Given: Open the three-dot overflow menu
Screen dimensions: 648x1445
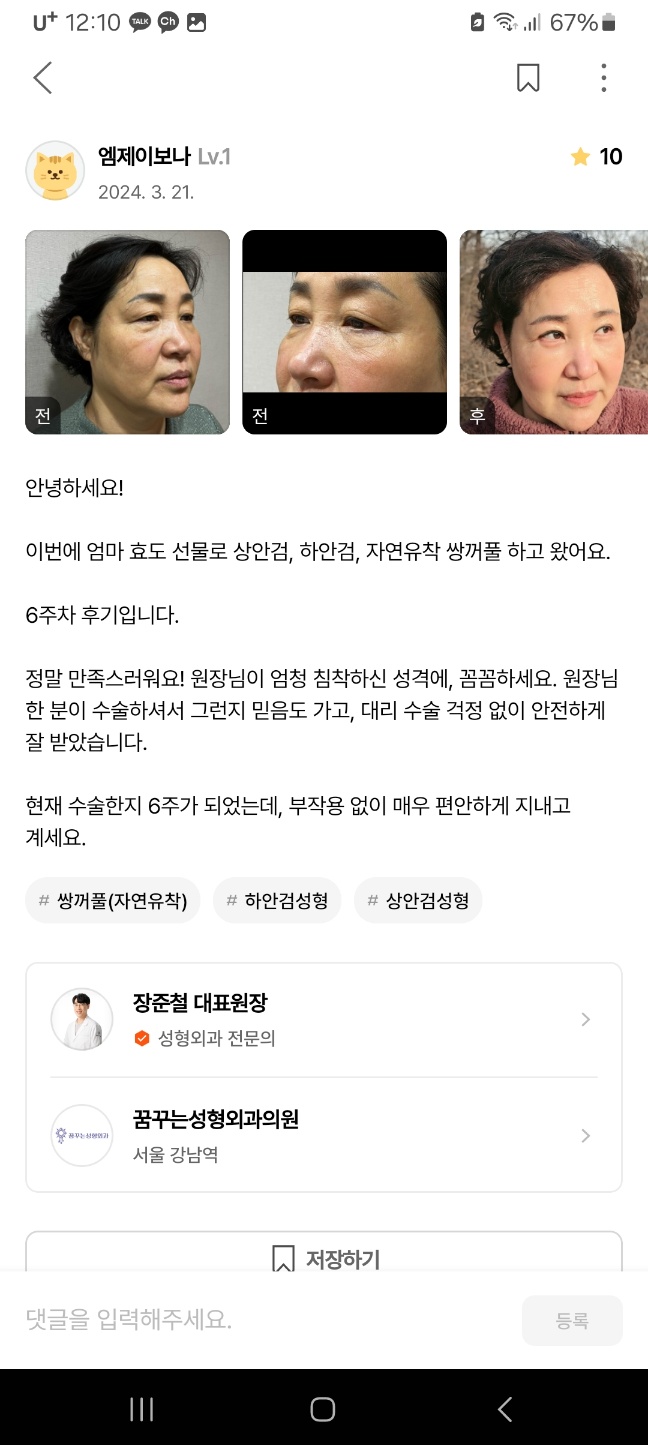Looking at the screenshot, I should tap(603, 78).
